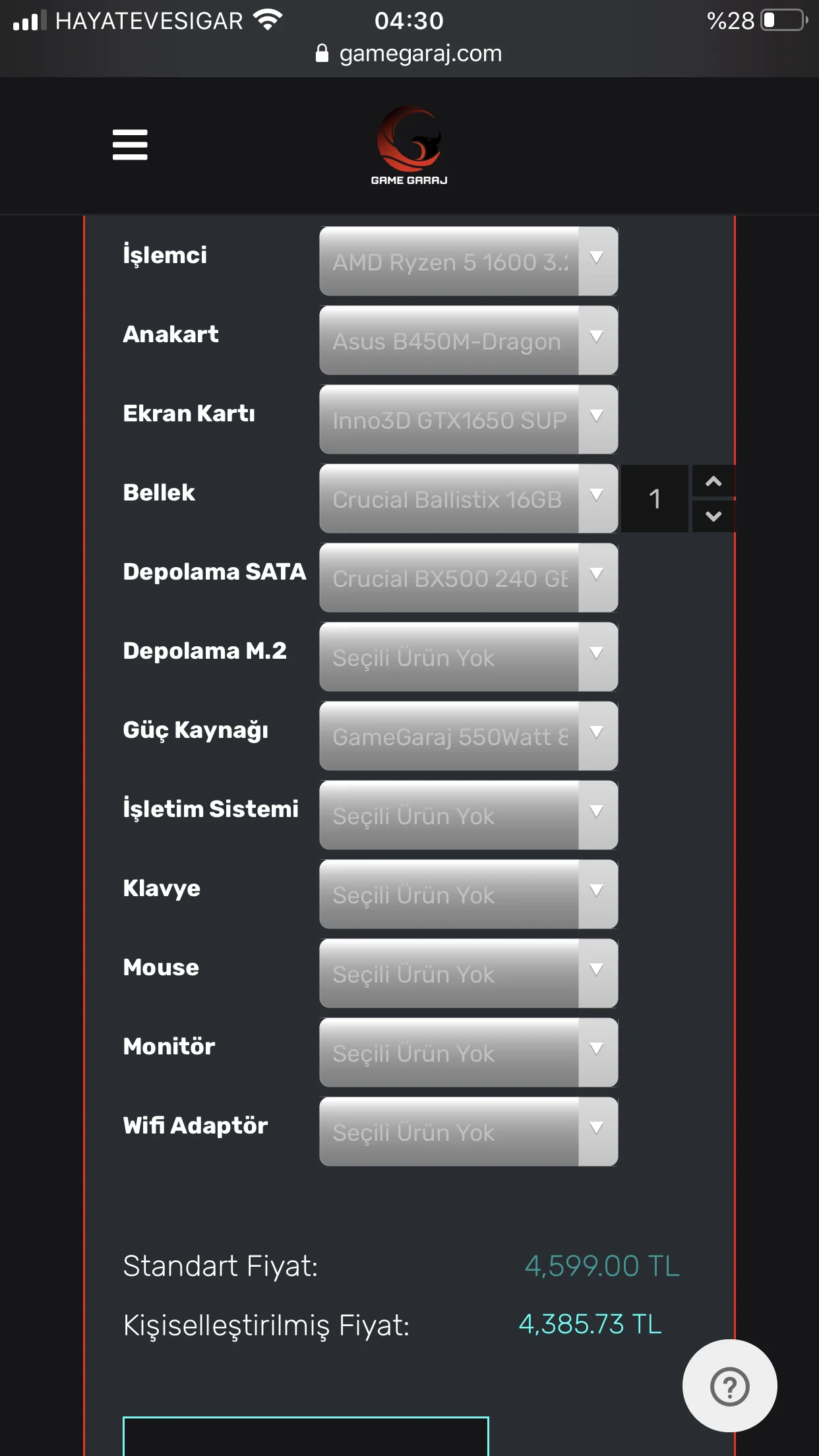Tap the gamegaraj.com address bar

pos(409,53)
